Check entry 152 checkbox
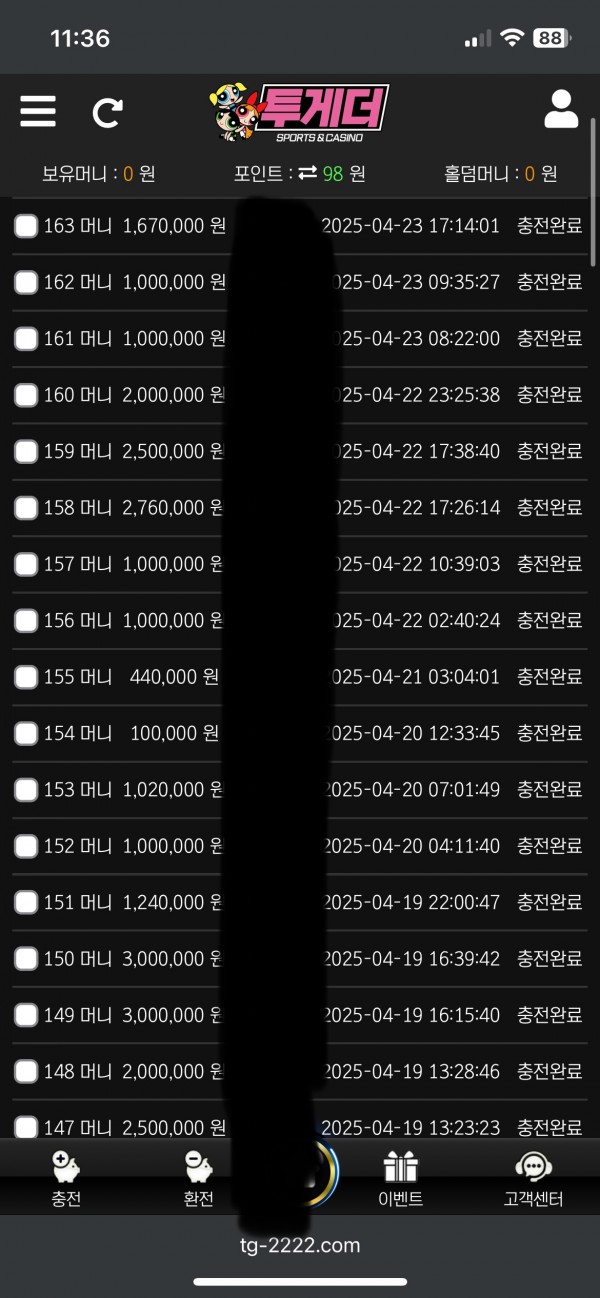The height and width of the screenshot is (1298, 600). coord(26,846)
